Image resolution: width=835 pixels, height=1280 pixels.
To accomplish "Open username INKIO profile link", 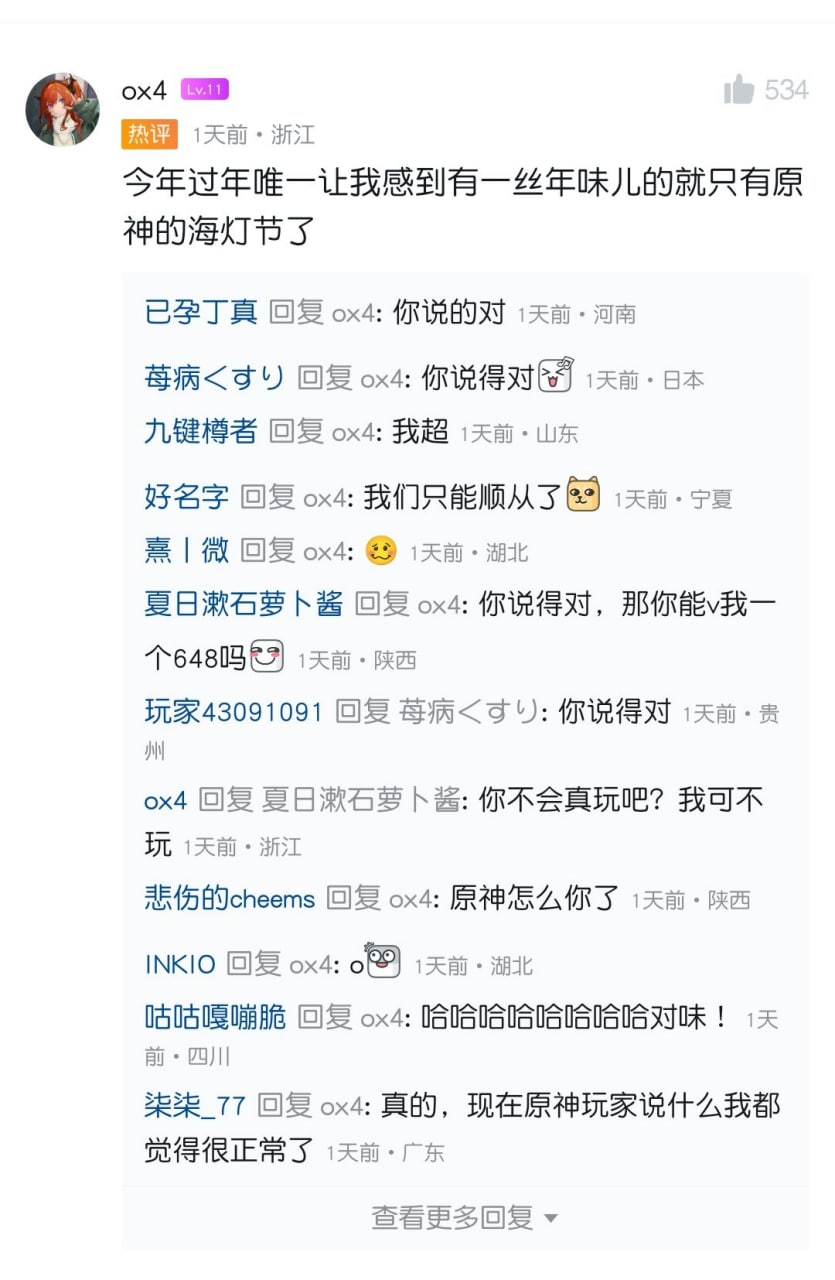I will click(x=180, y=964).
